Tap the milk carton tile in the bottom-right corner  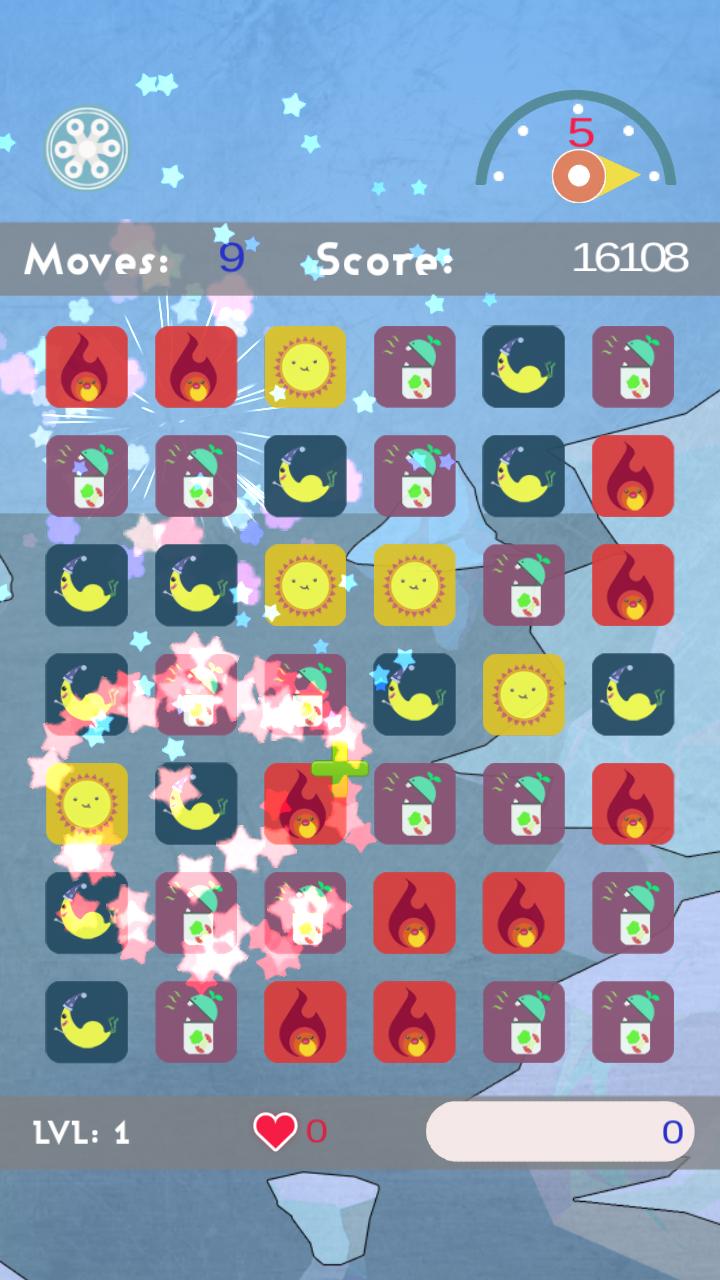tap(633, 1024)
